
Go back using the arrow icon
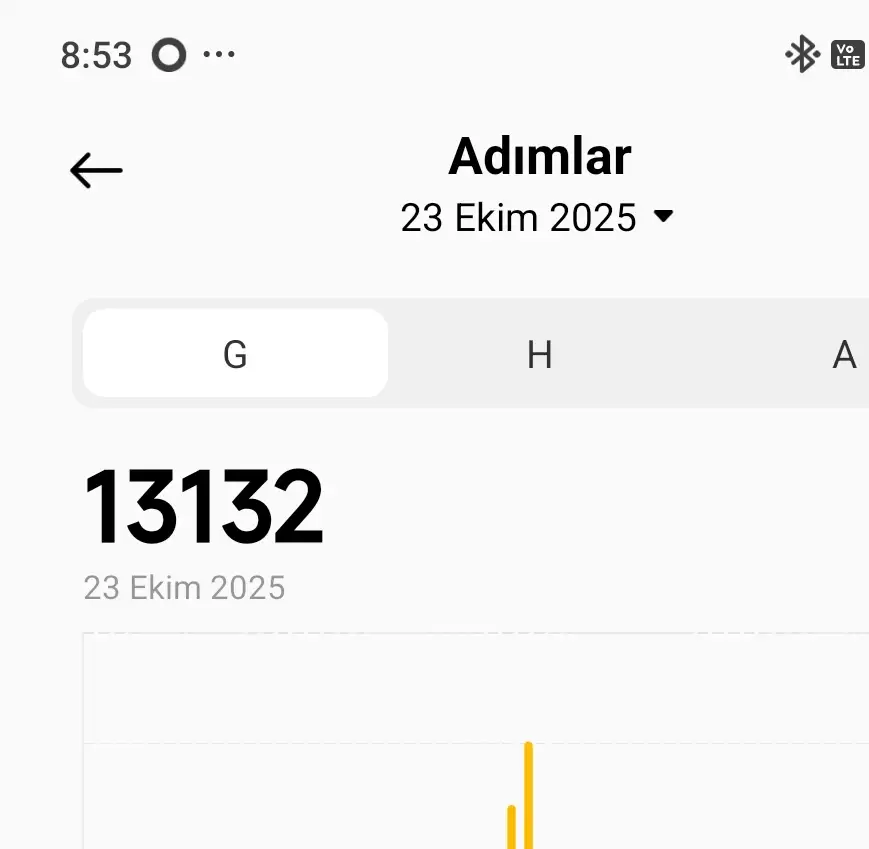pyautogui.click(x=96, y=171)
